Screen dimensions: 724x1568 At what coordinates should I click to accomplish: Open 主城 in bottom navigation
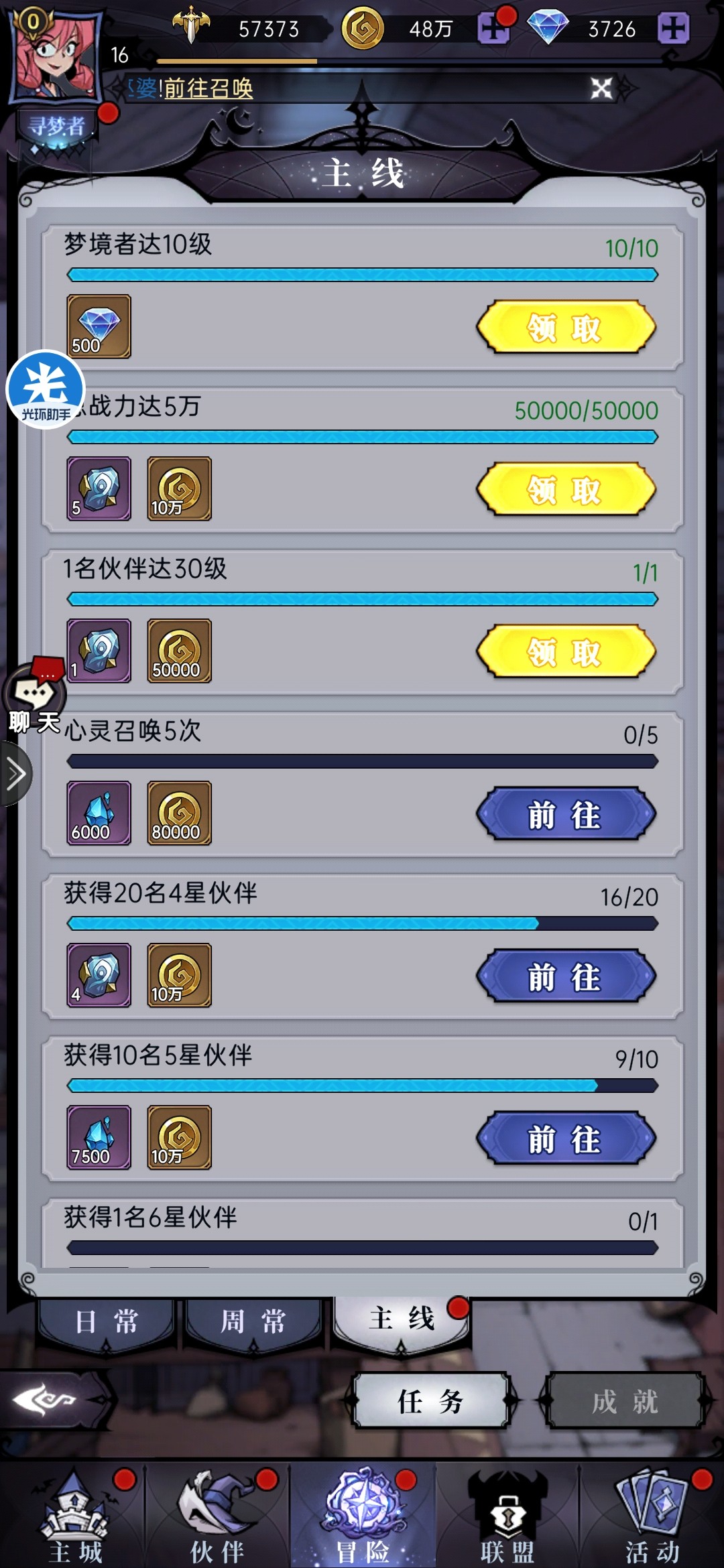click(x=75, y=1516)
